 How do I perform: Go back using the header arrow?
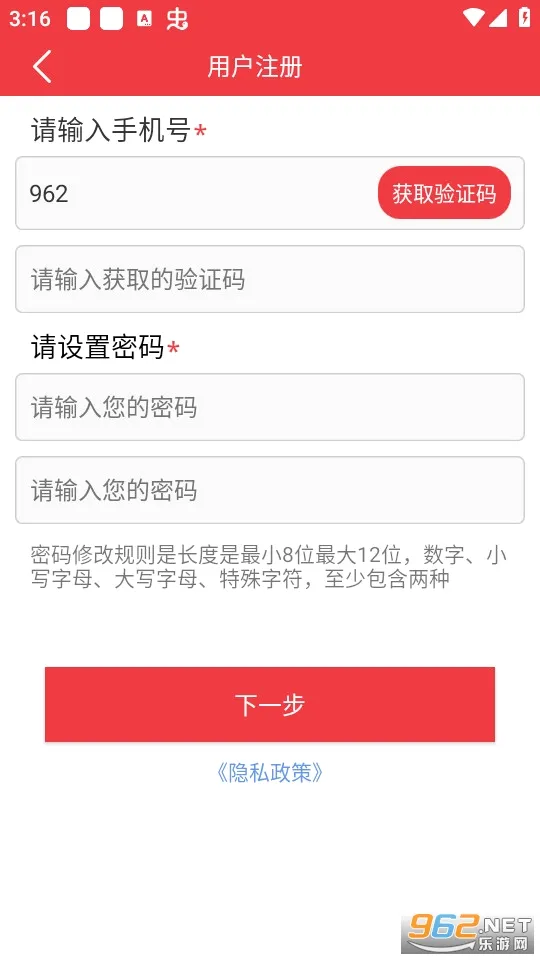(42, 66)
